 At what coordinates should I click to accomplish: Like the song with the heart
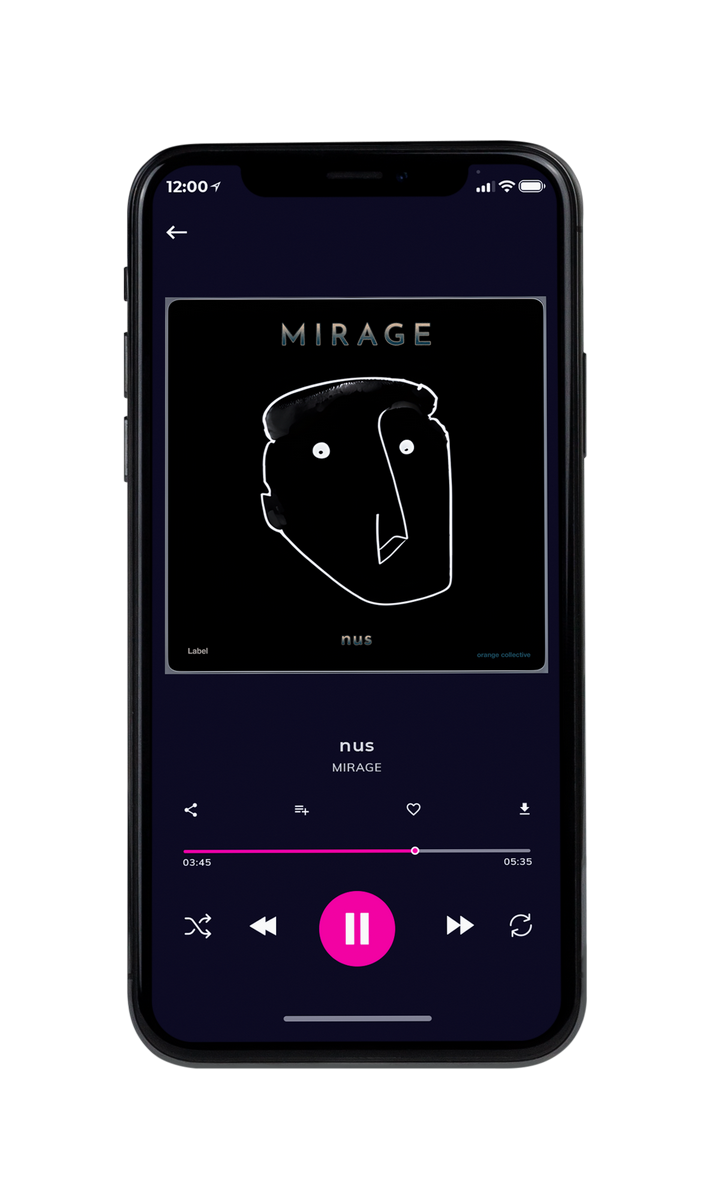point(413,810)
